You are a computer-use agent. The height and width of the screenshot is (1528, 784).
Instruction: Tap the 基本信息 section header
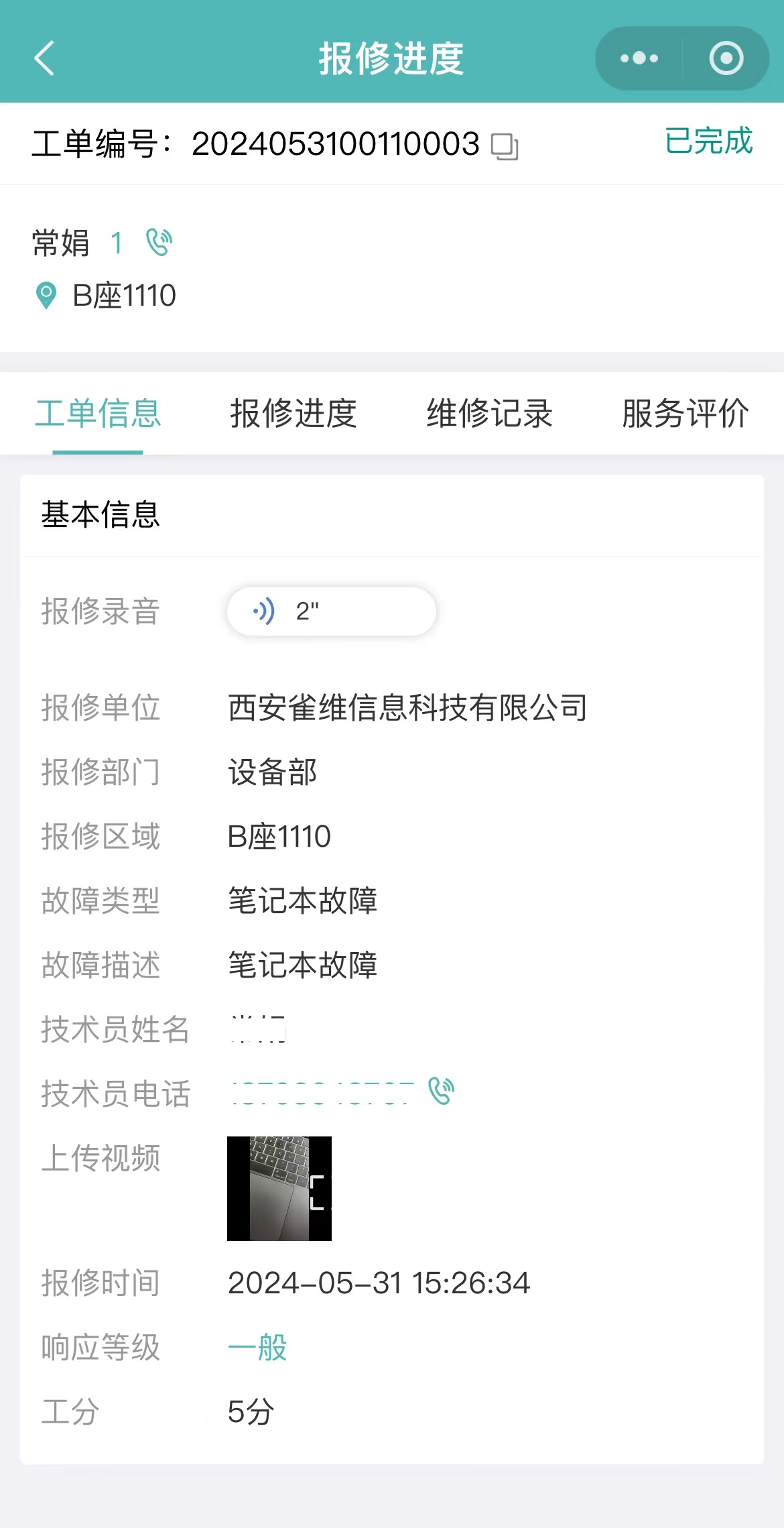tap(101, 515)
